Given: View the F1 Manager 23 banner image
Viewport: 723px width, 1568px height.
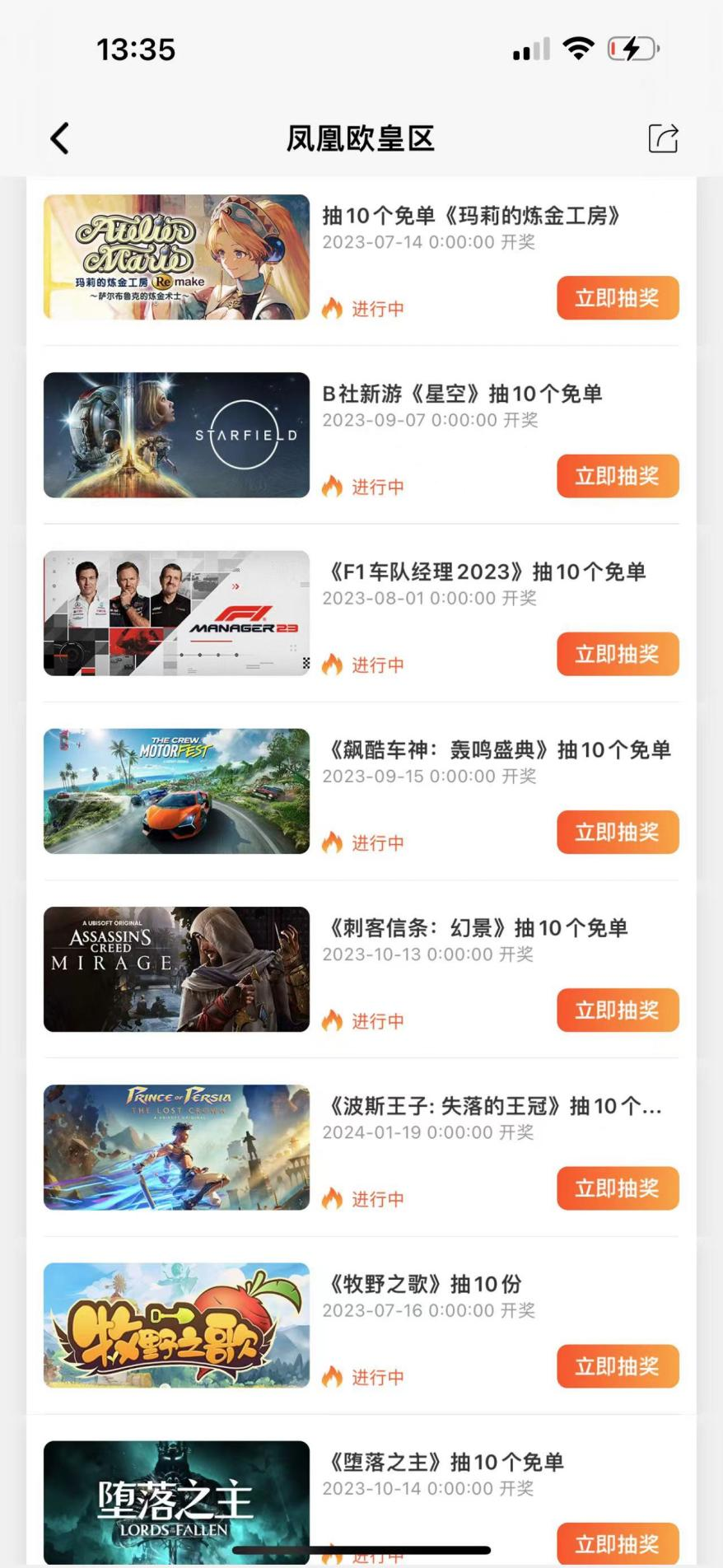Looking at the screenshot, I should click(176, 613).
